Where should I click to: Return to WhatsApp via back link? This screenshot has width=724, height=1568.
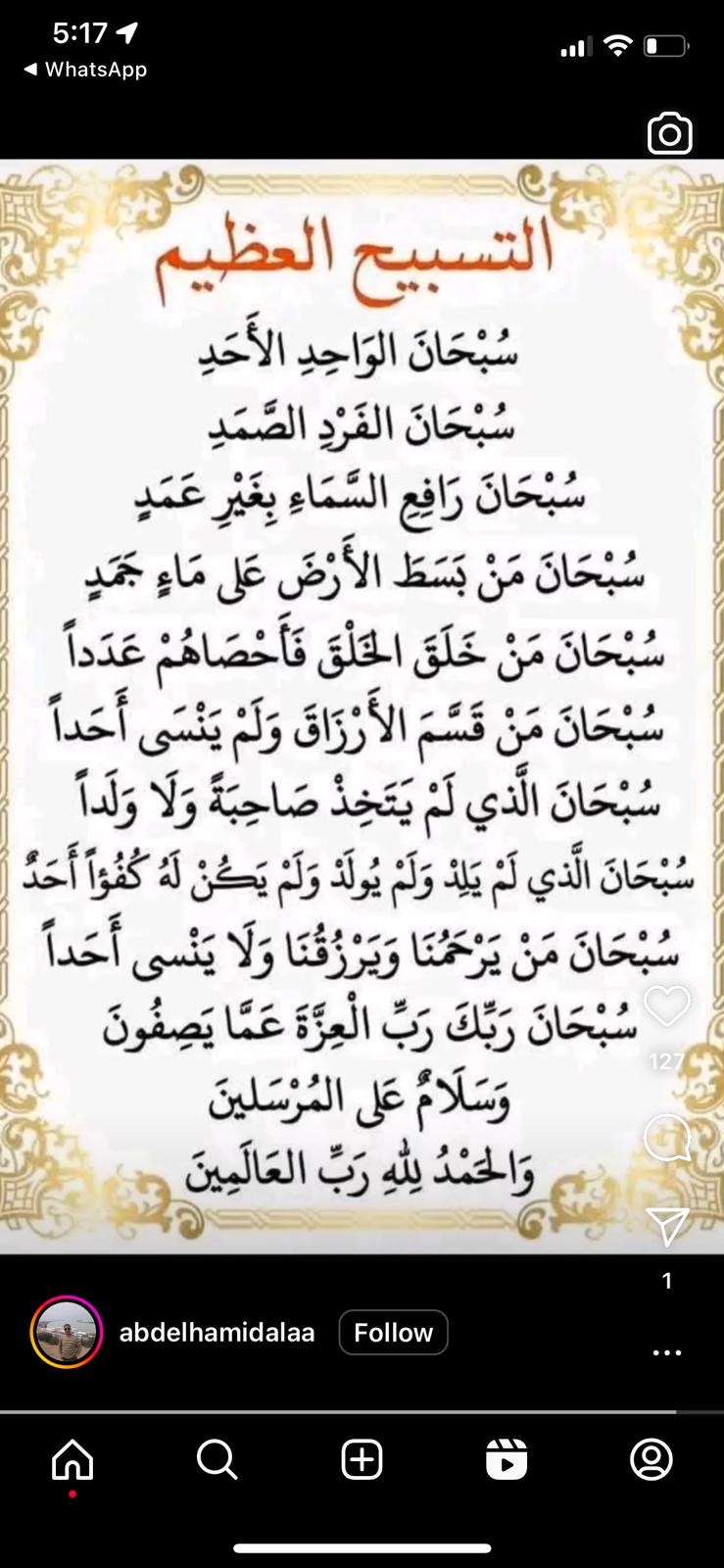click(x=85, y=70)
